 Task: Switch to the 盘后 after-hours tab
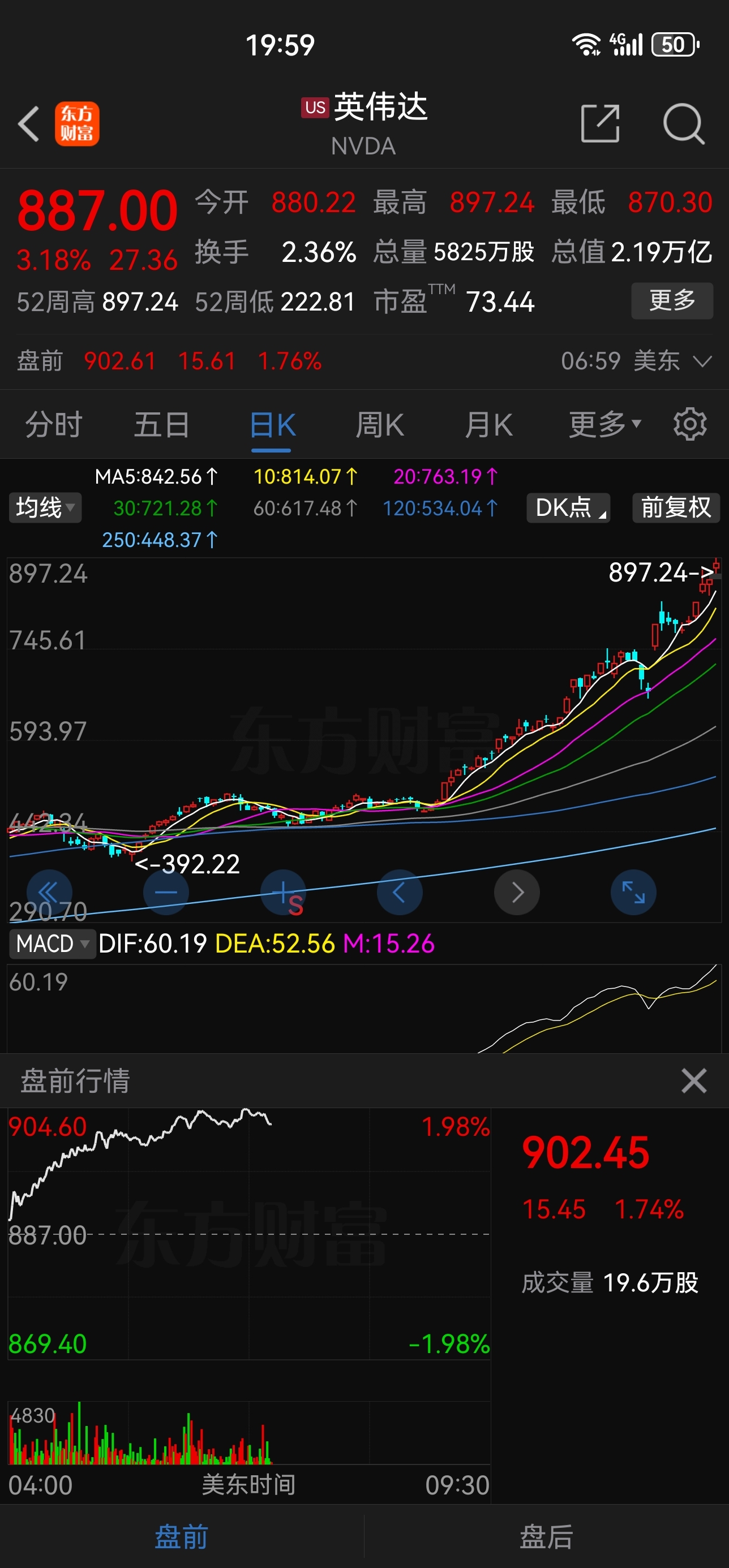[546, 1536]
